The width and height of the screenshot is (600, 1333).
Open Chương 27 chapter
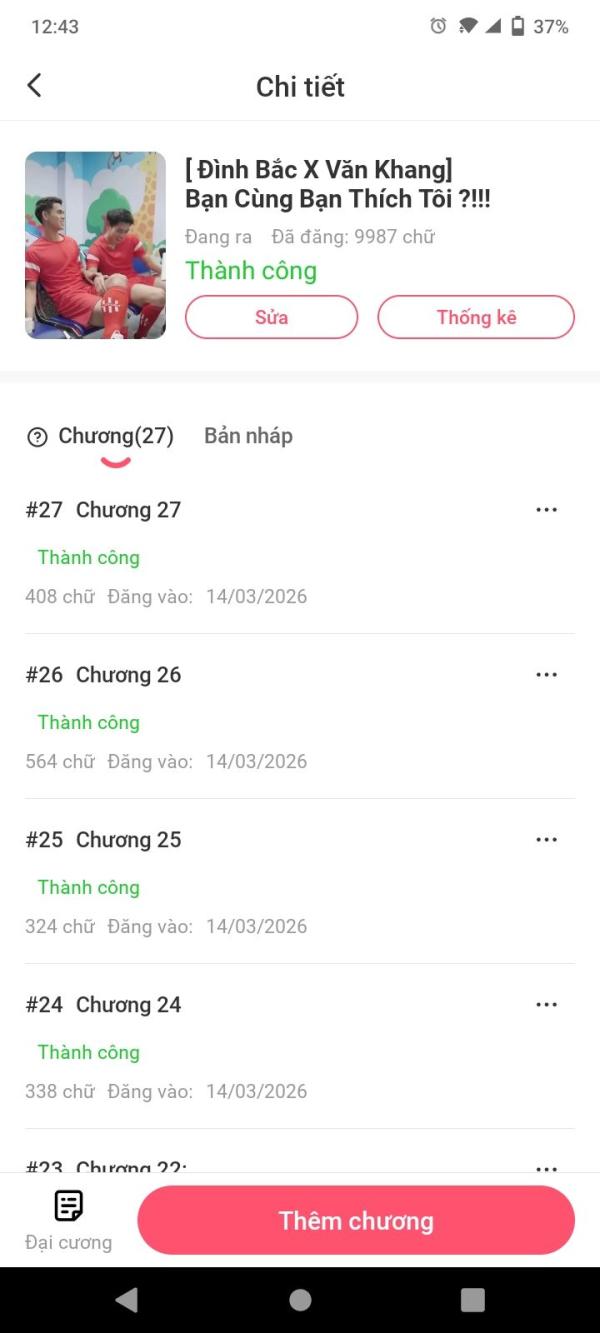tap(128, 510)
